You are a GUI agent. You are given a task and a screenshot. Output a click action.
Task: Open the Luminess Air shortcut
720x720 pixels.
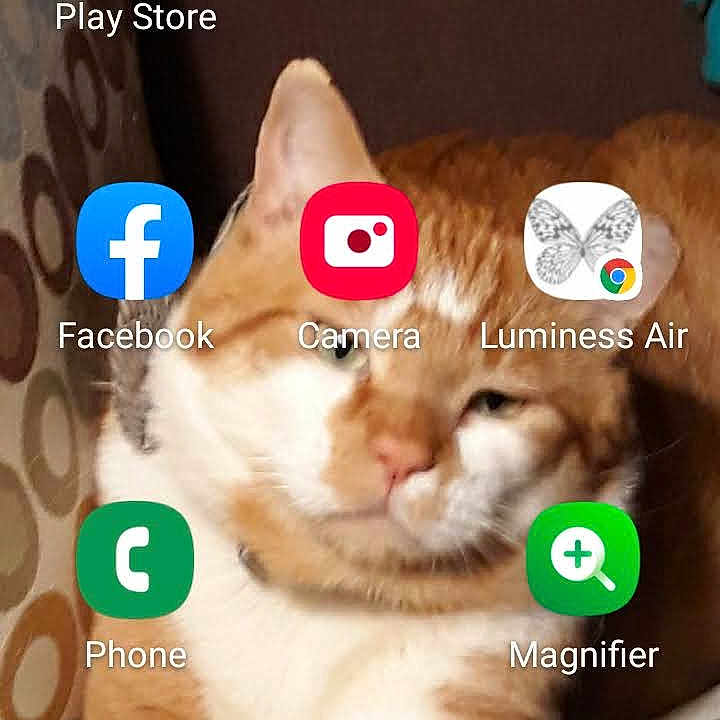tap(583, 241)
